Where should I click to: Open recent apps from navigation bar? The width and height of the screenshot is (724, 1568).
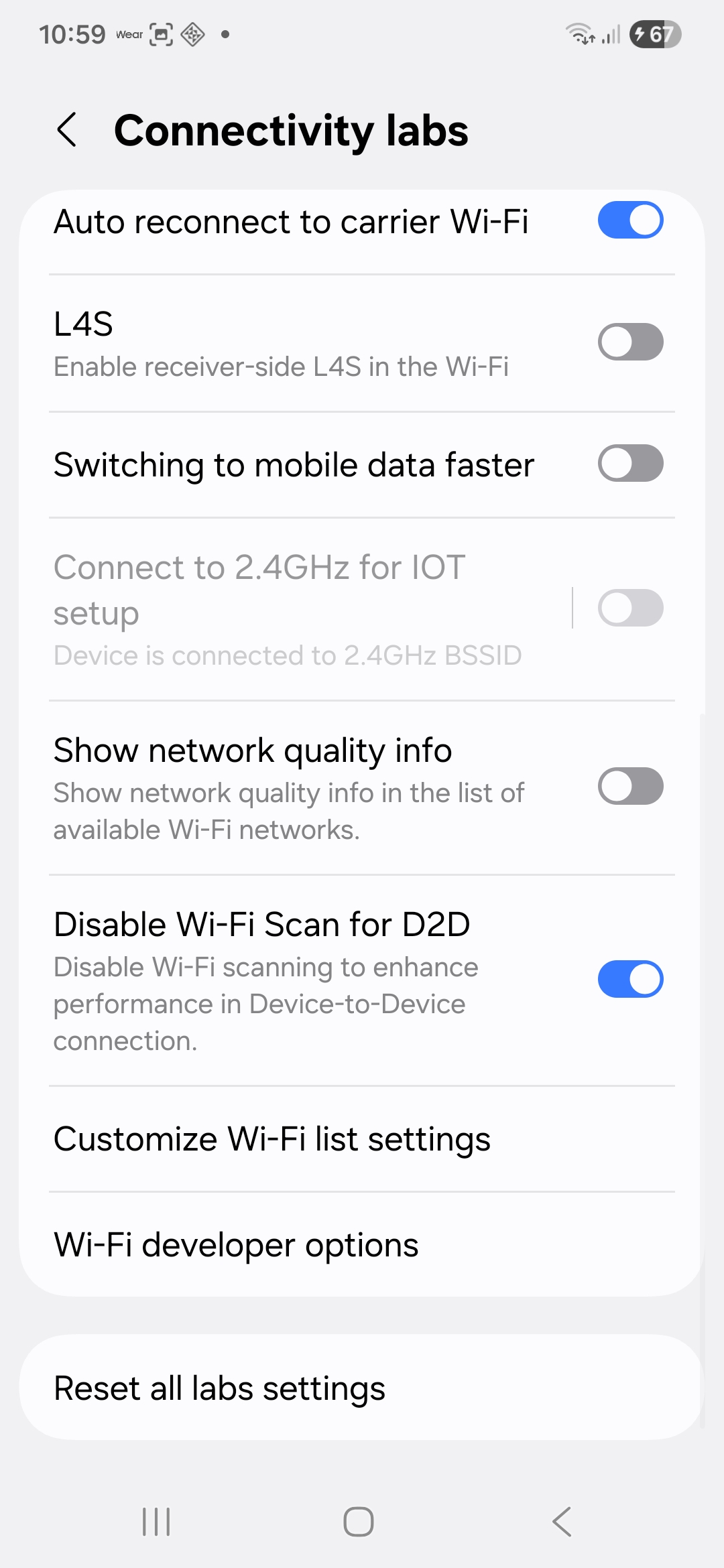click(156, 1522)
